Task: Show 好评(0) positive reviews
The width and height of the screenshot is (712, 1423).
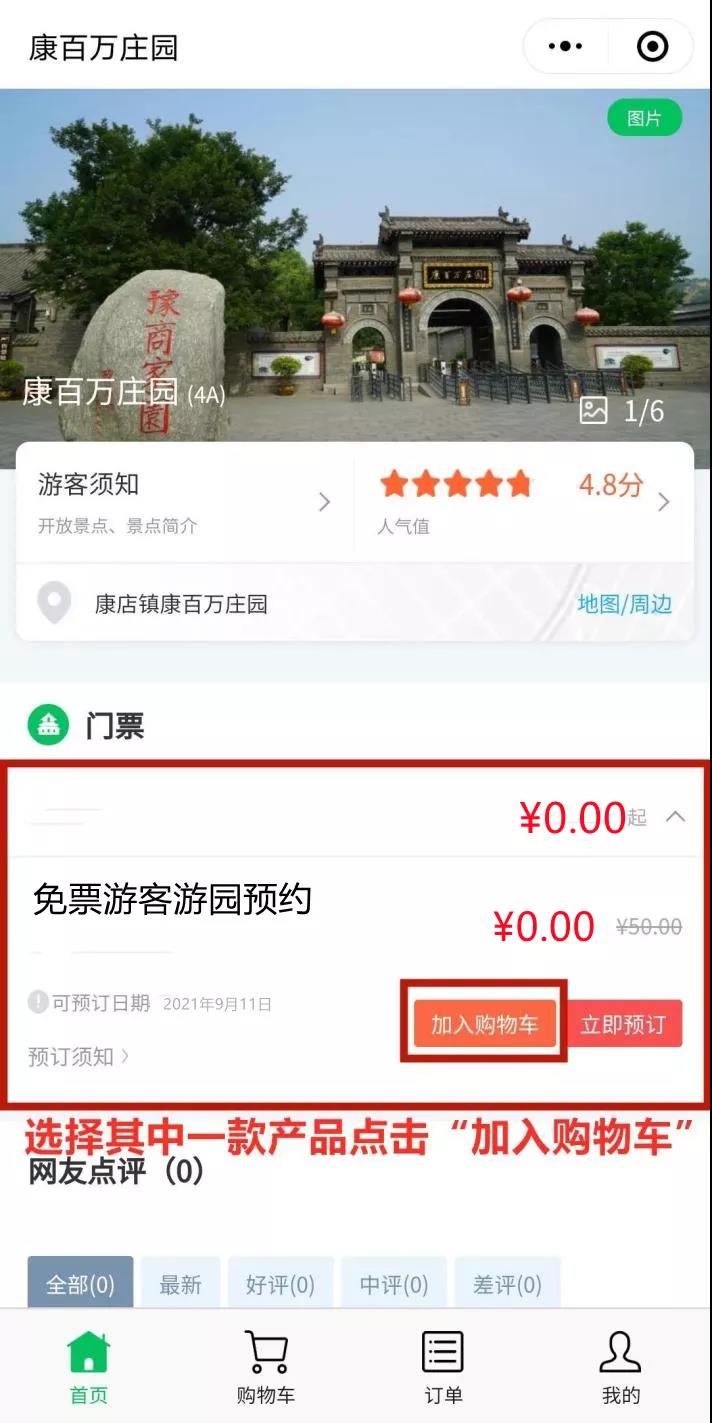Action: coord(280,1284)
